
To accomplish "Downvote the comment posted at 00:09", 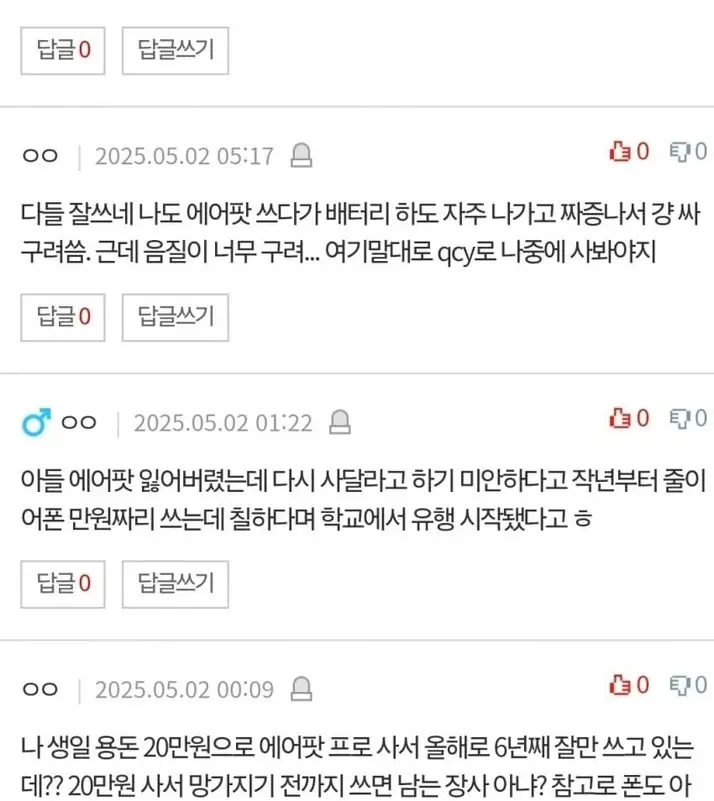I will (x=688, y=685).
